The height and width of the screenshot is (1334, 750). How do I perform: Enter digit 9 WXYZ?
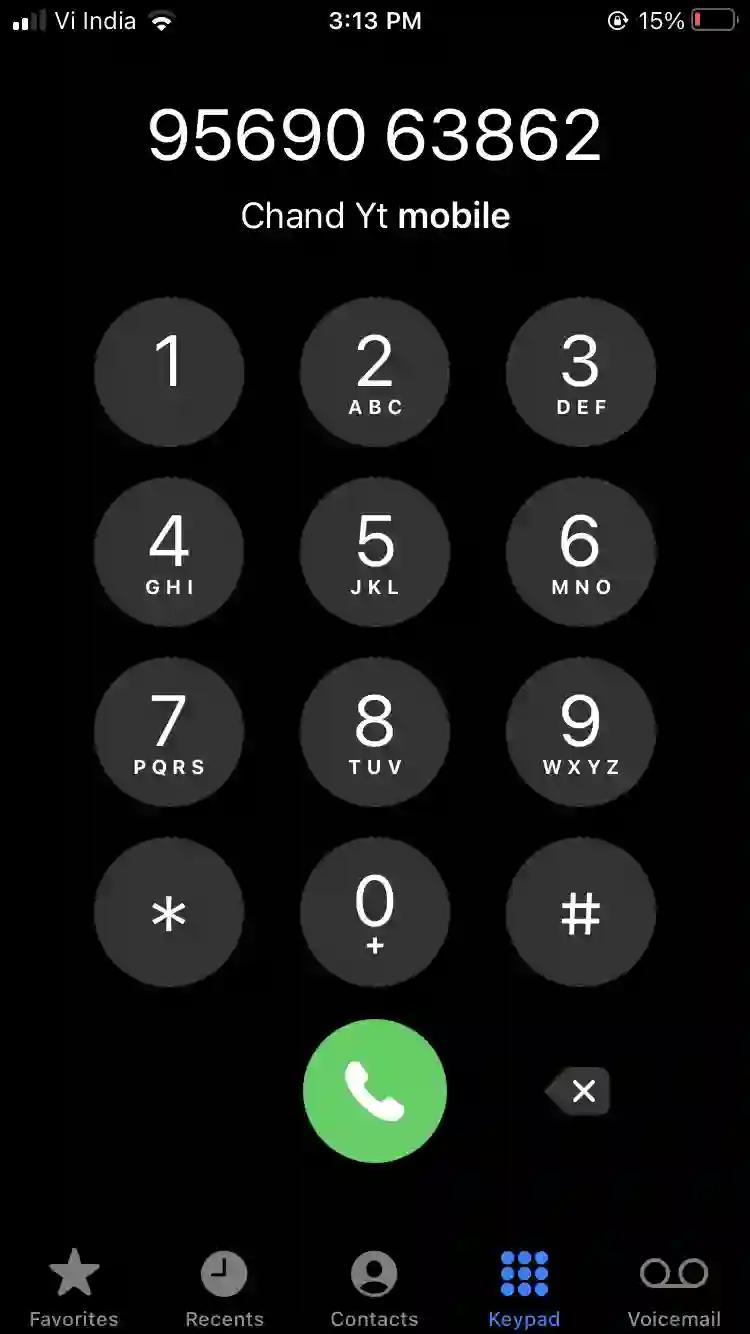pyautogui.click(x=581, y=732)
